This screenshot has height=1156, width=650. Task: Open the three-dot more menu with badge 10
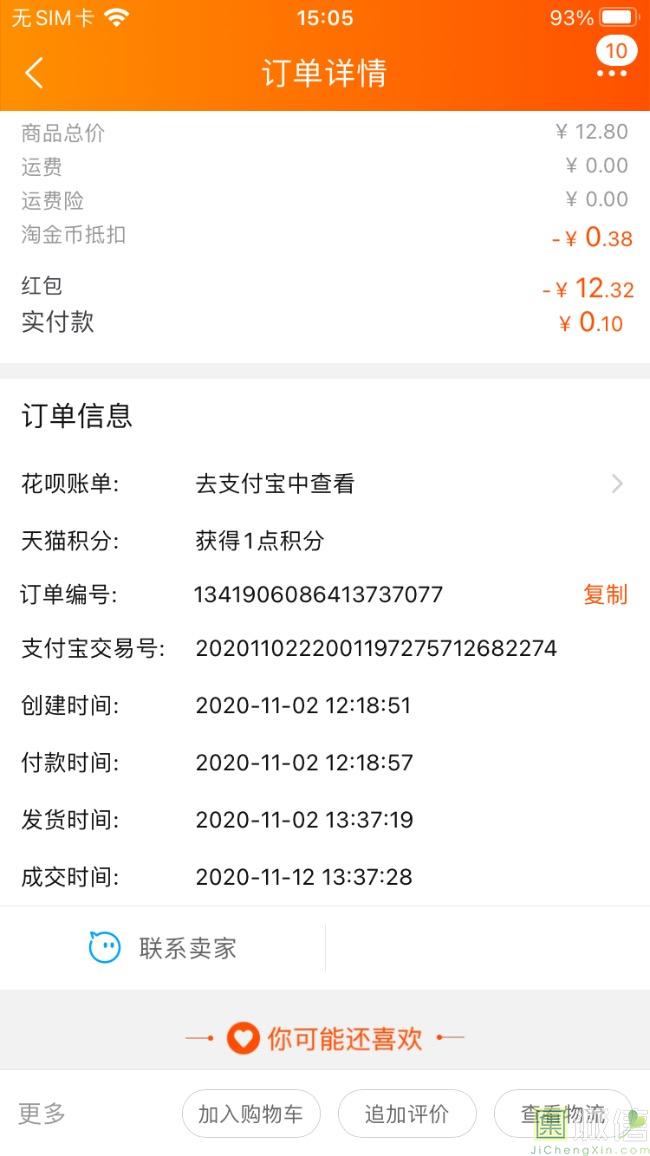point(614,59)
